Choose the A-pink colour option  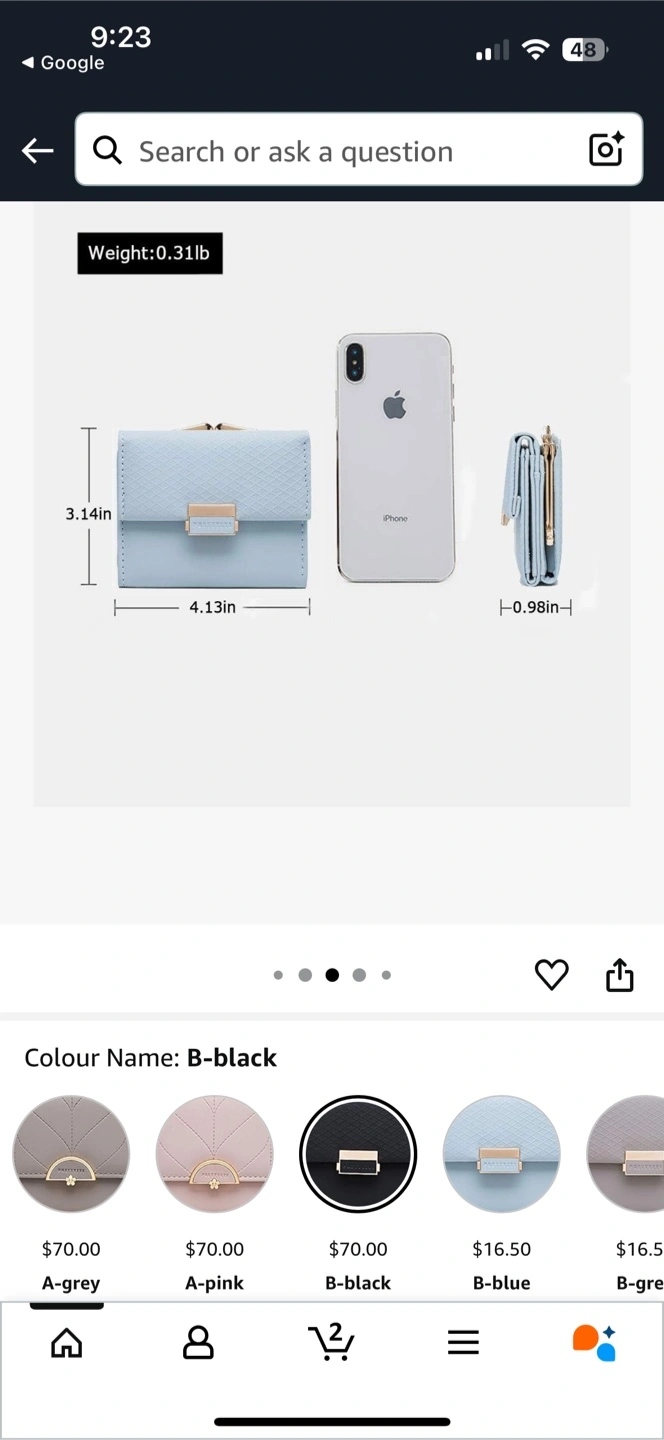pyautogui.click(x=215, y=1154)
